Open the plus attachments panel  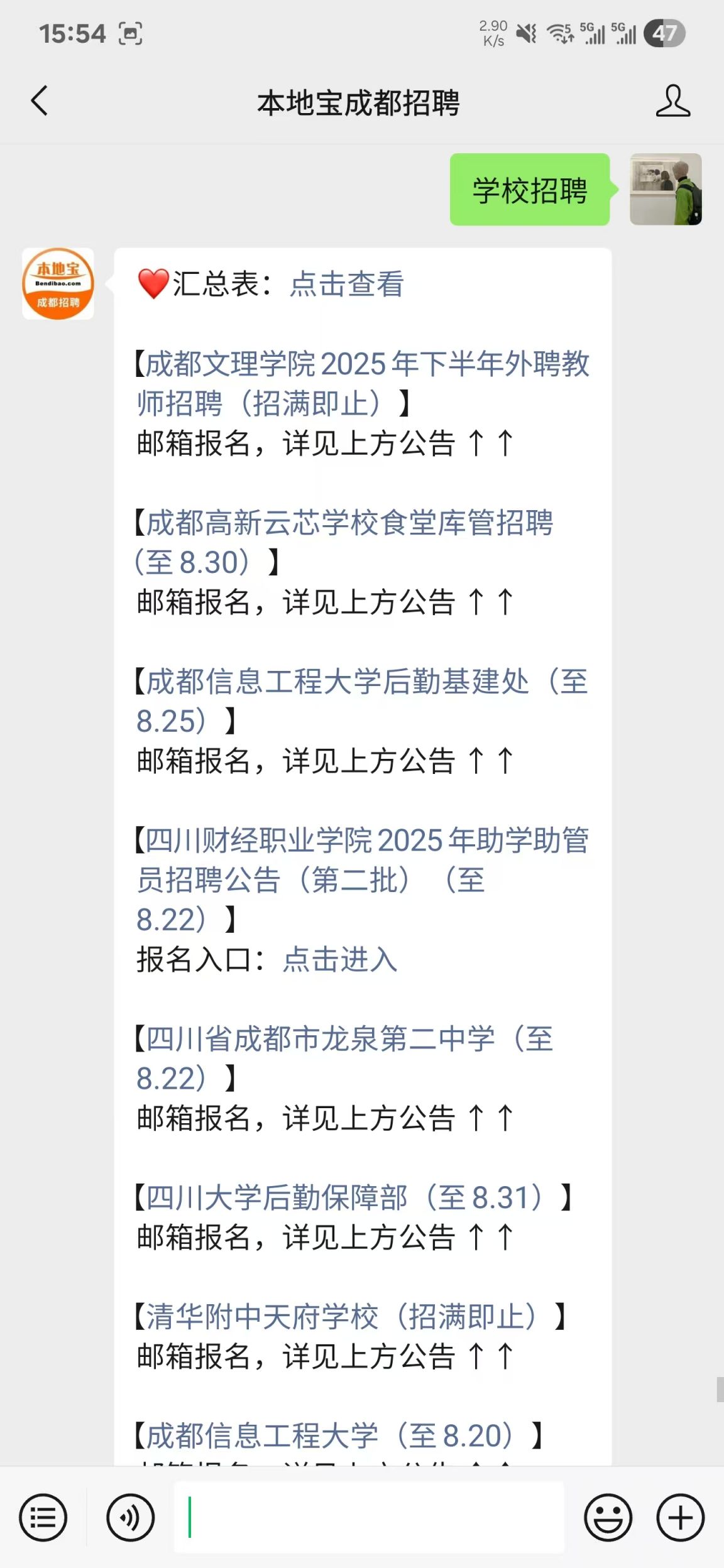tap(681, 1518)
